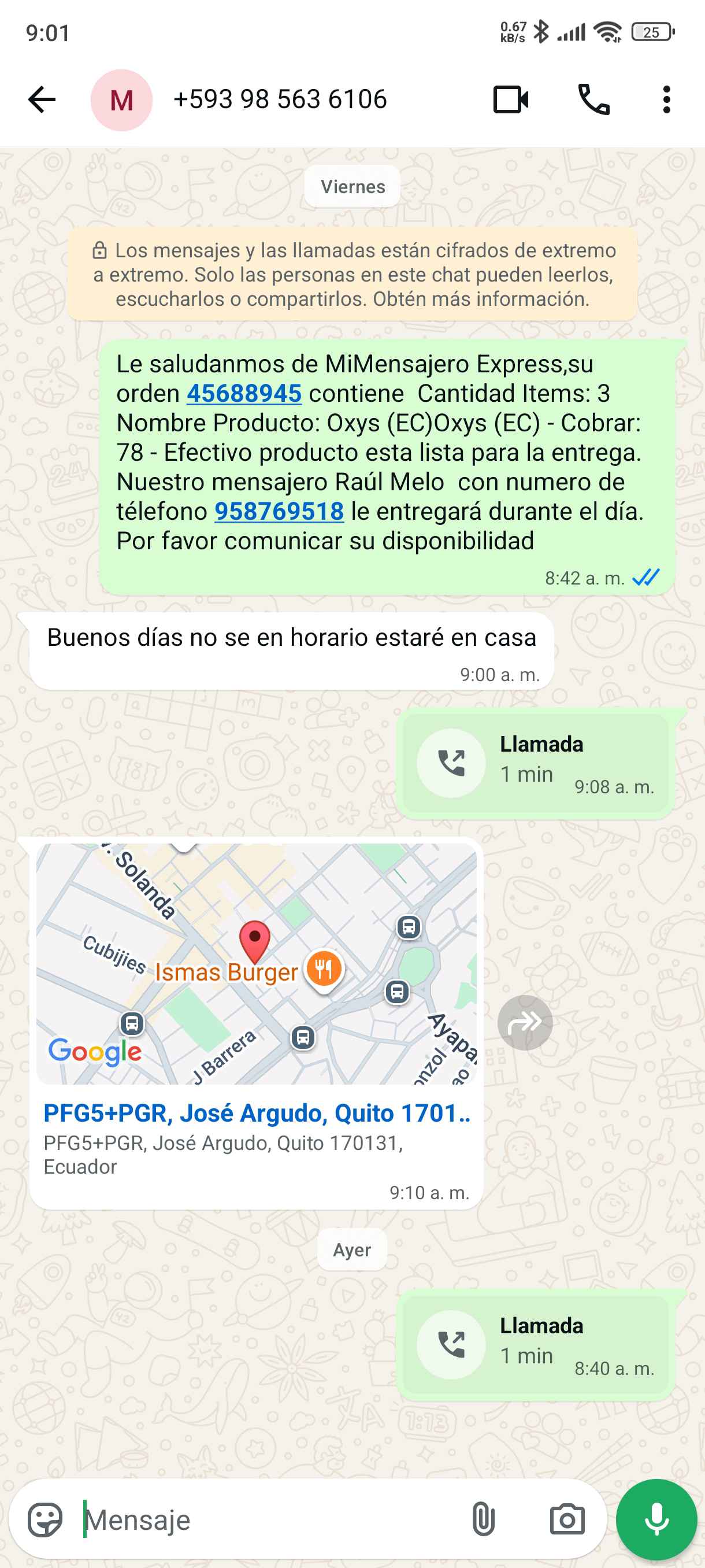This screenshot has height=1568, width=705.
Task: Attach a file with the paperclip
Action: click(483, 1519)
